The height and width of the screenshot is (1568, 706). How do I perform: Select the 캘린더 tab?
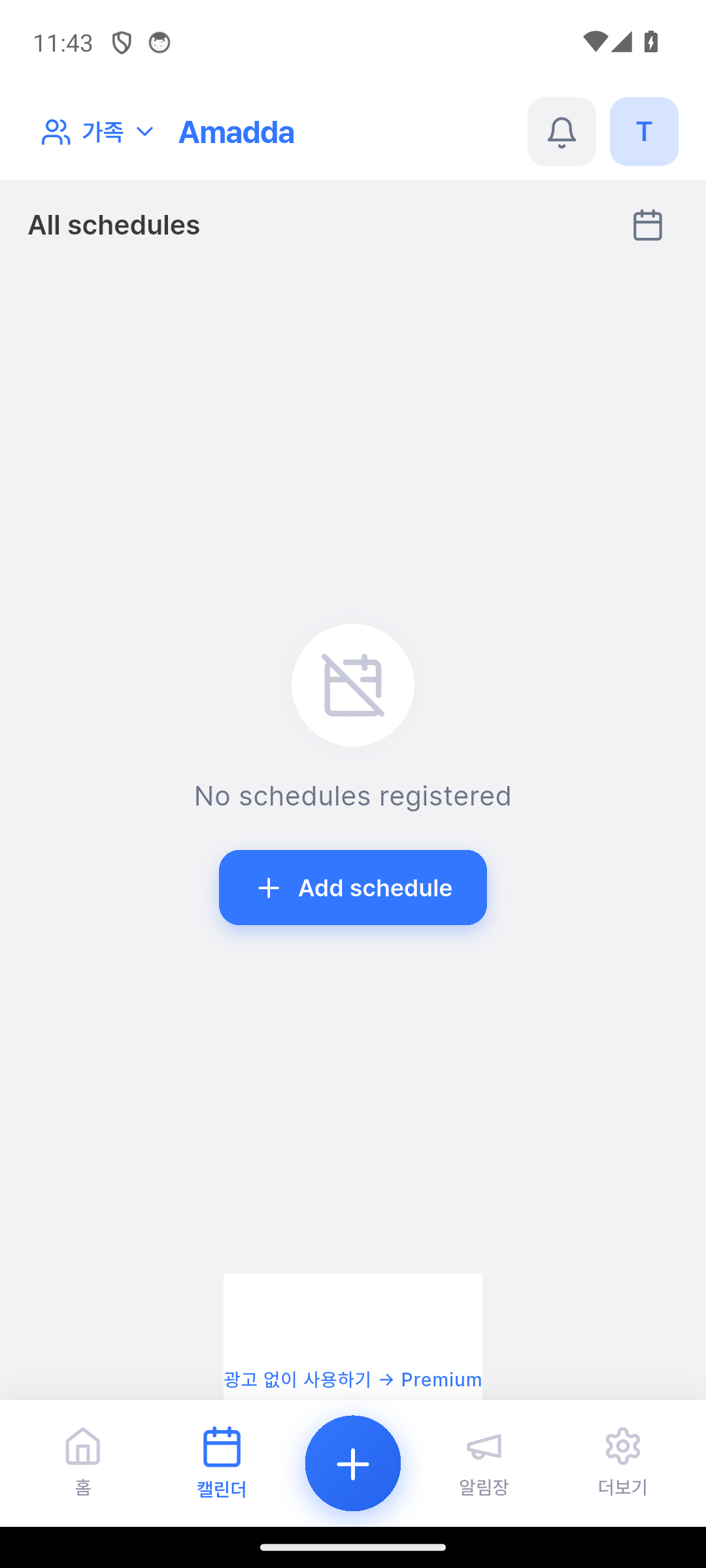coord(222,1462)
